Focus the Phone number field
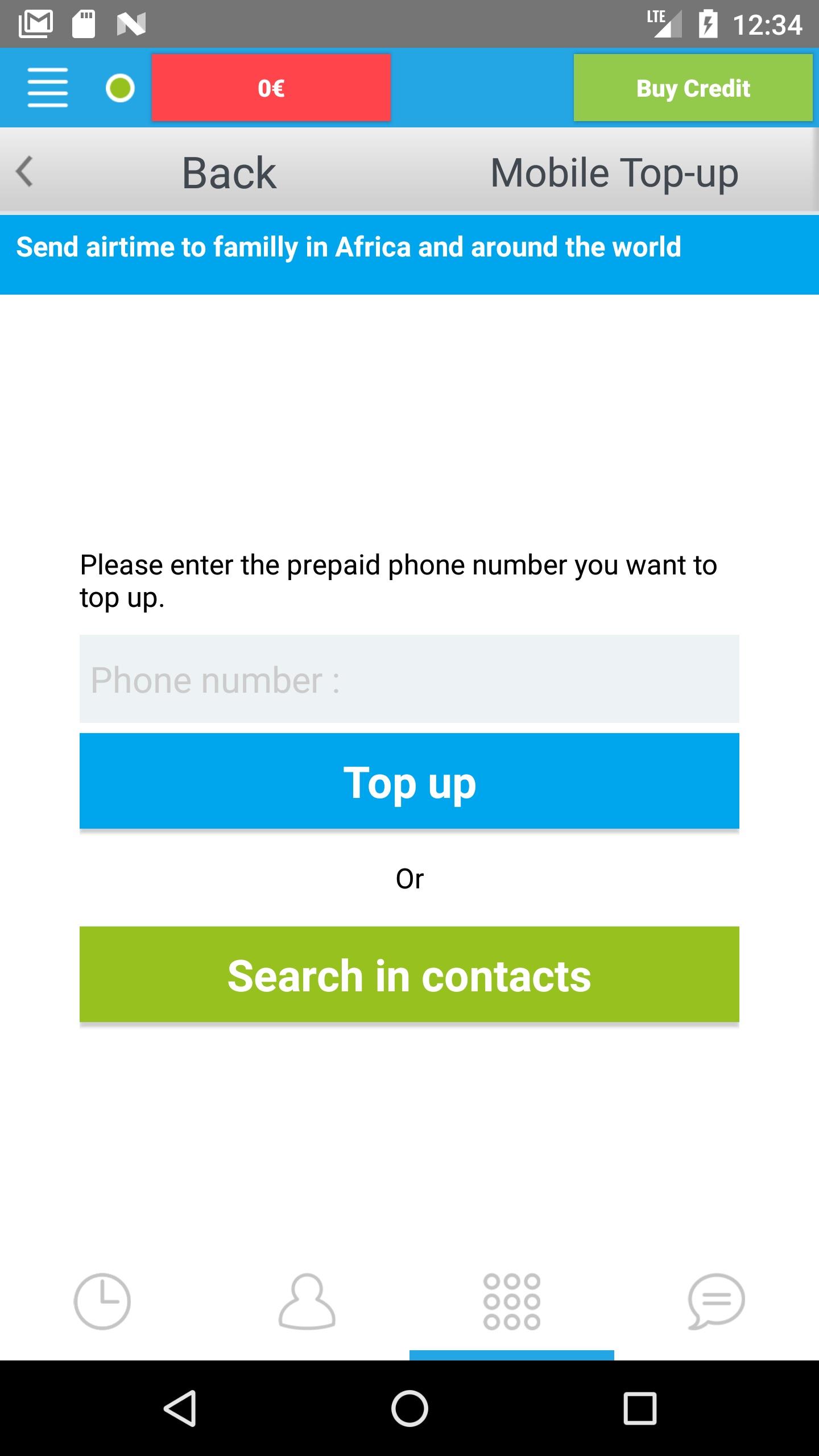The height and width of the screenshot is (1456, 819). (x=409, y=679)
